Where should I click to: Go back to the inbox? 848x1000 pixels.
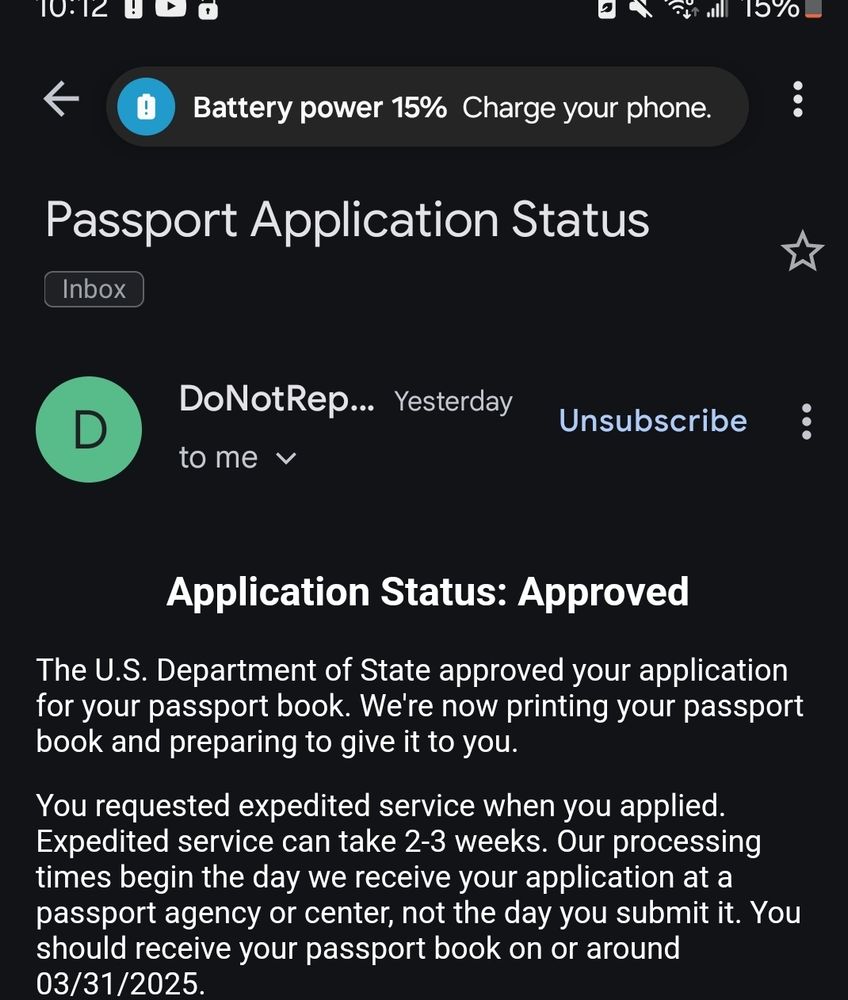coord(62,99)
